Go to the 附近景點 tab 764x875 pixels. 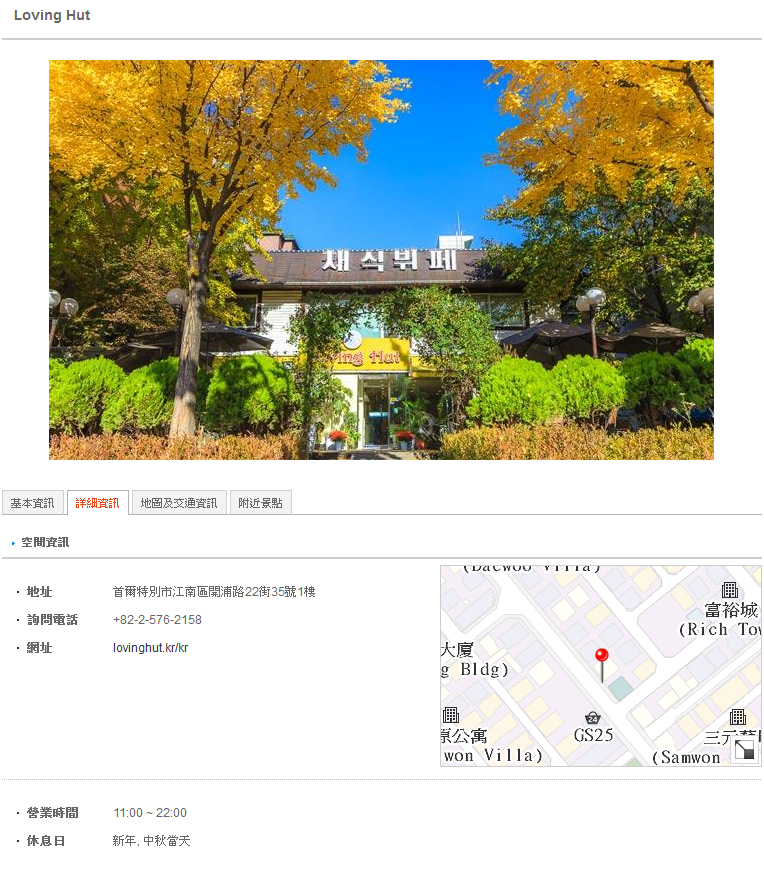(x=260, y=503)
